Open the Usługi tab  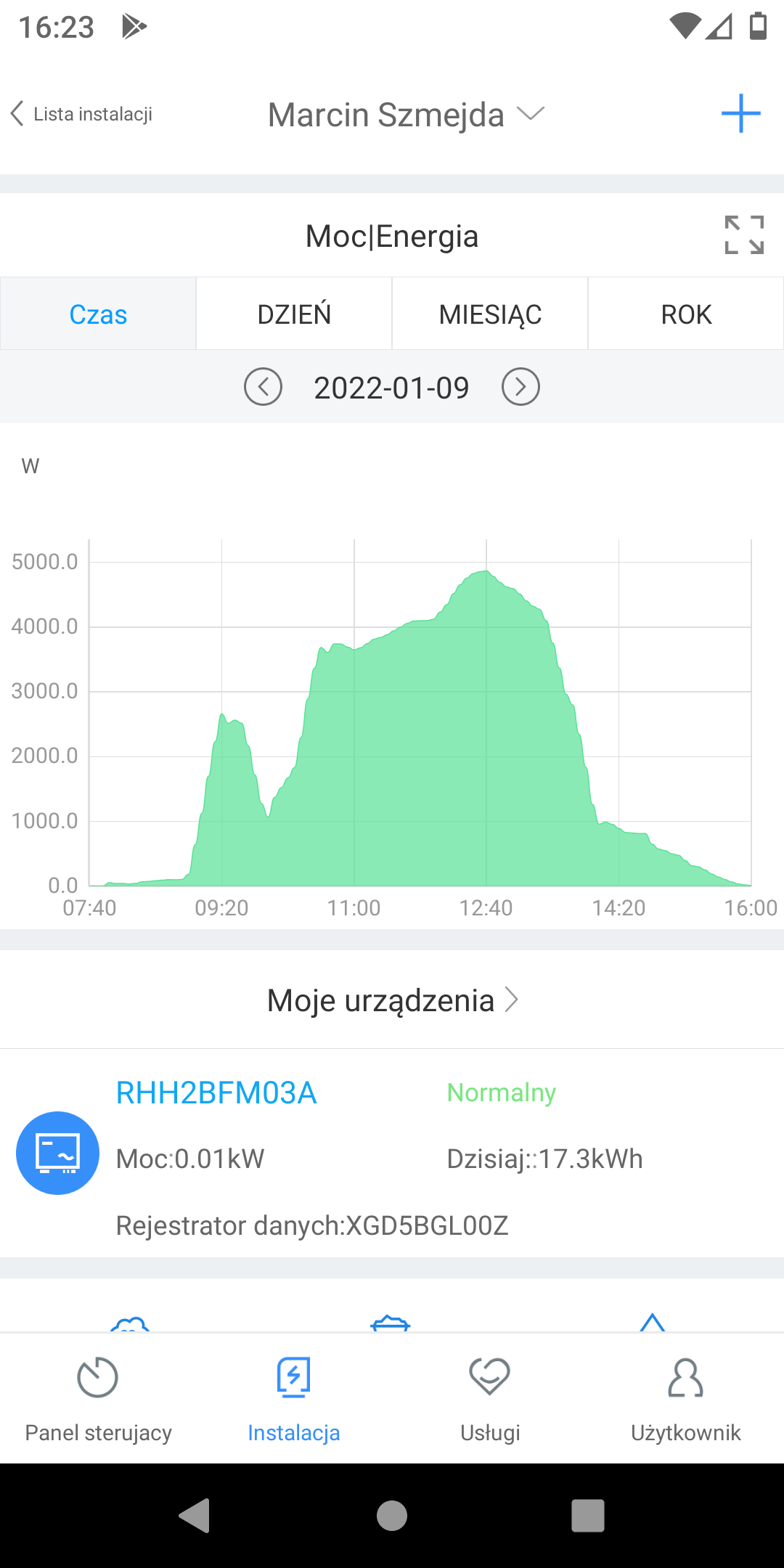click(x=490, y=1397)
